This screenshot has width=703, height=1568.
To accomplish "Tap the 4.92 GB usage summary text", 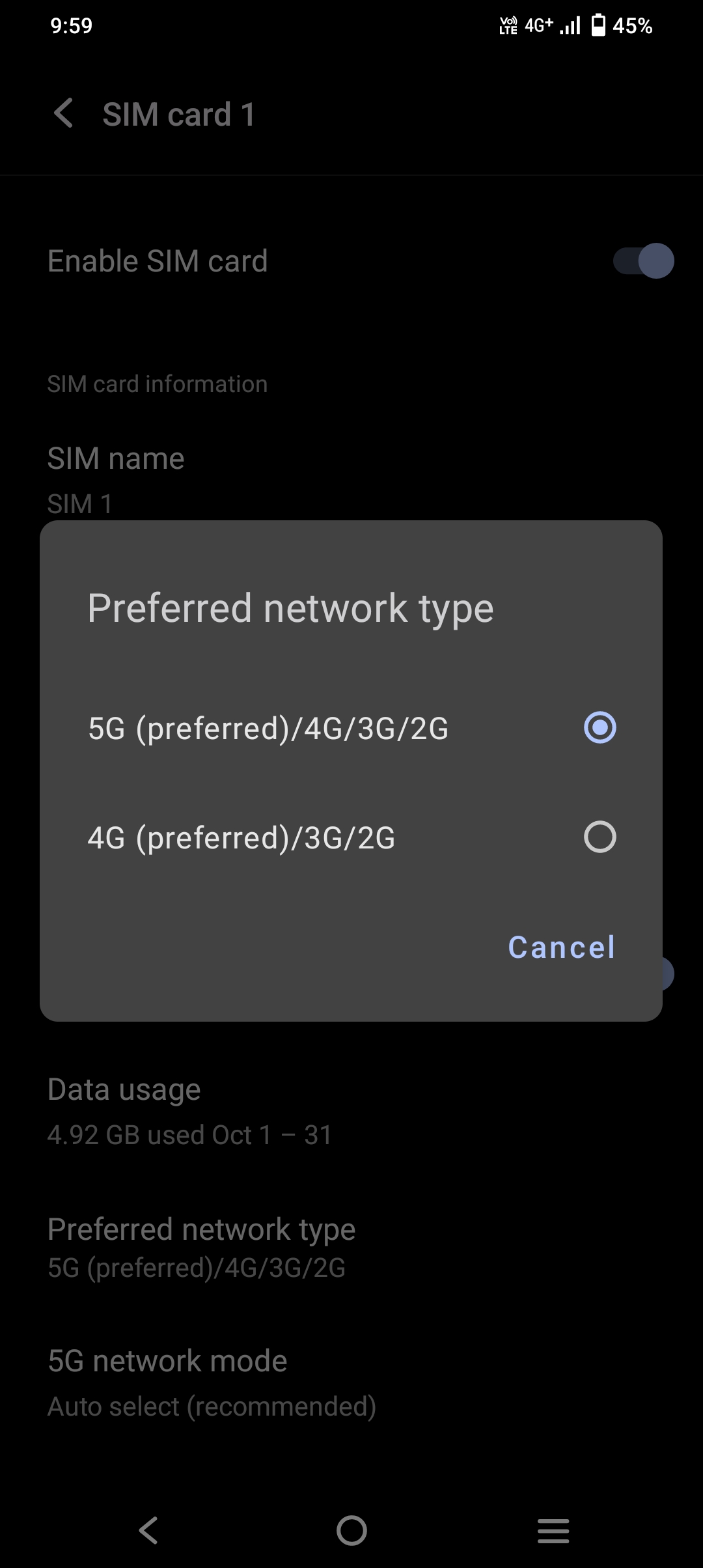I will (x=189, y=1134).
